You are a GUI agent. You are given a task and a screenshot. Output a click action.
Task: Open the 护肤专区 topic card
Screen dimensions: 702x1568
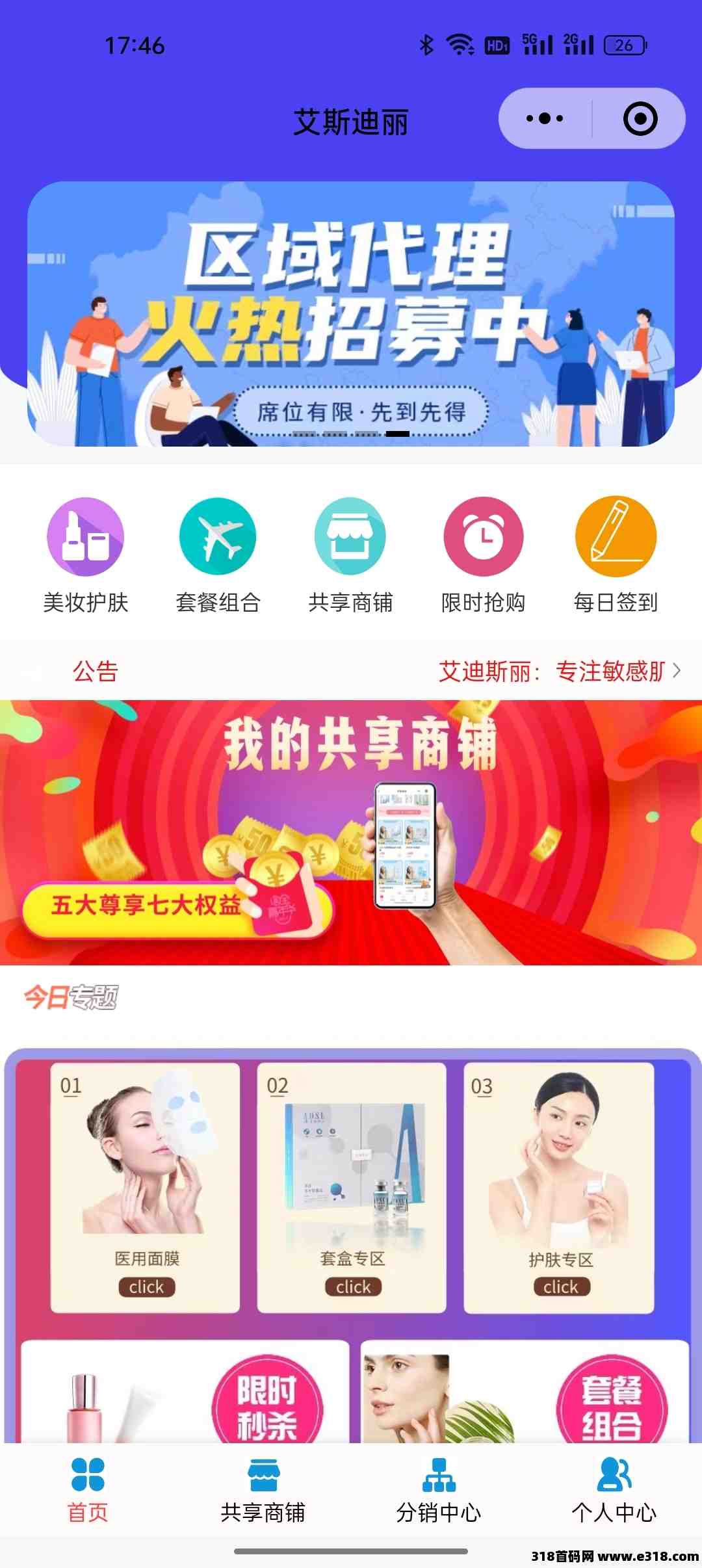click(x=559, y=1188)
